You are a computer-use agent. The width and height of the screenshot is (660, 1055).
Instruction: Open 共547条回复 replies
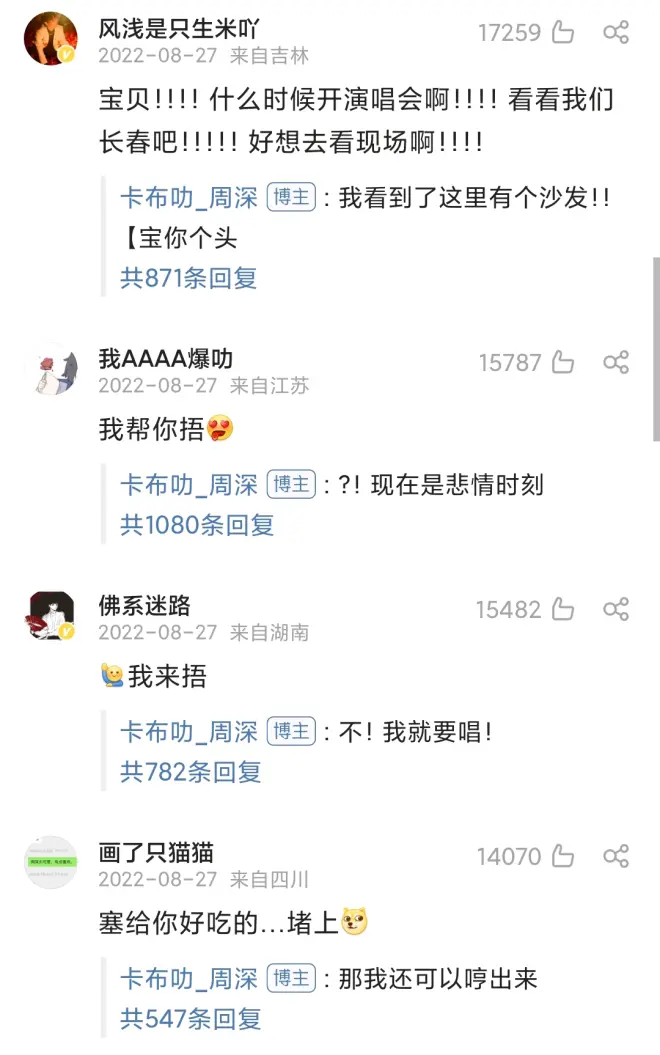pos(190,1019)
